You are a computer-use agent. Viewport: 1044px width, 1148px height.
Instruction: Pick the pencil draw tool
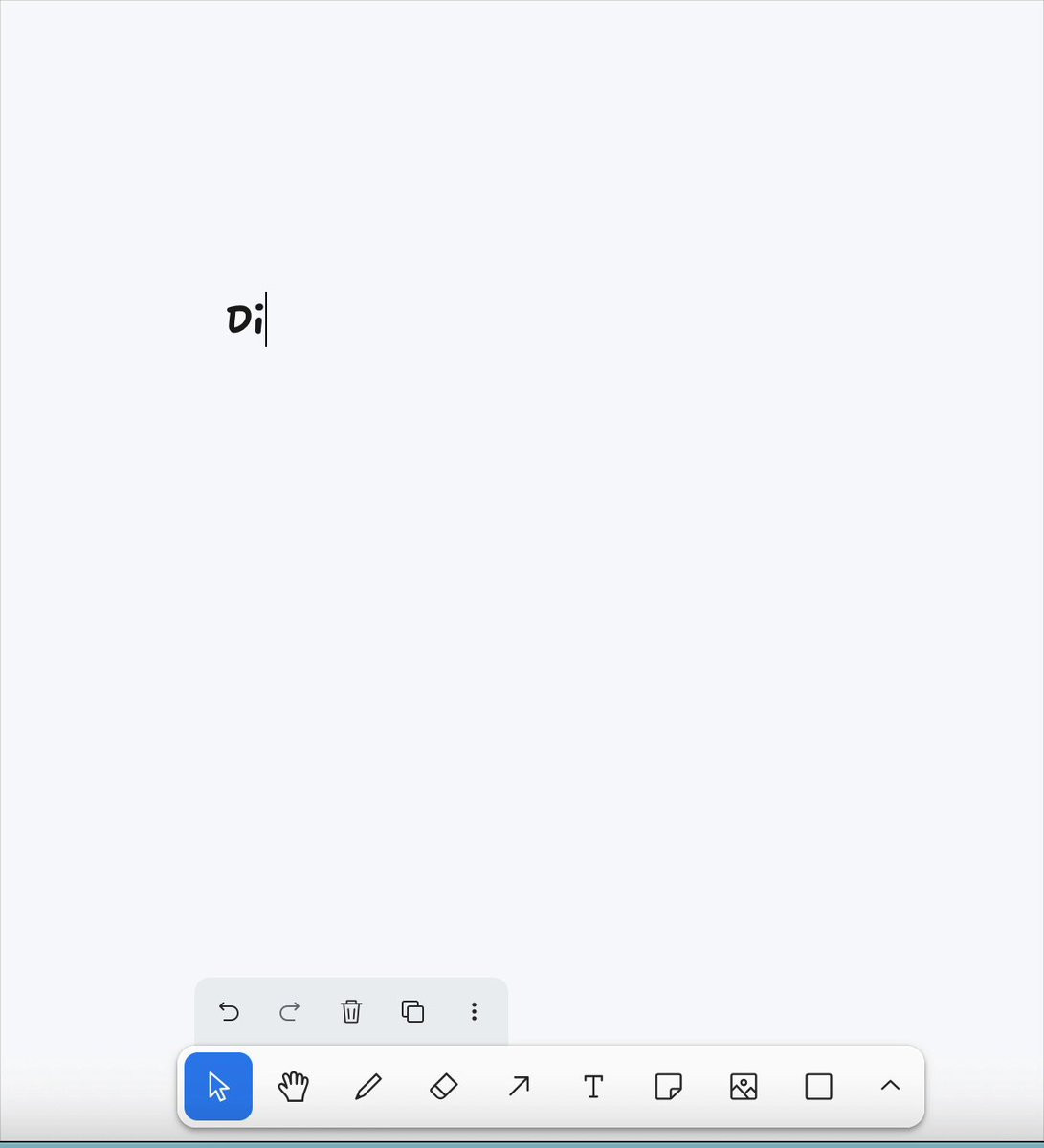coord(368,1087)
